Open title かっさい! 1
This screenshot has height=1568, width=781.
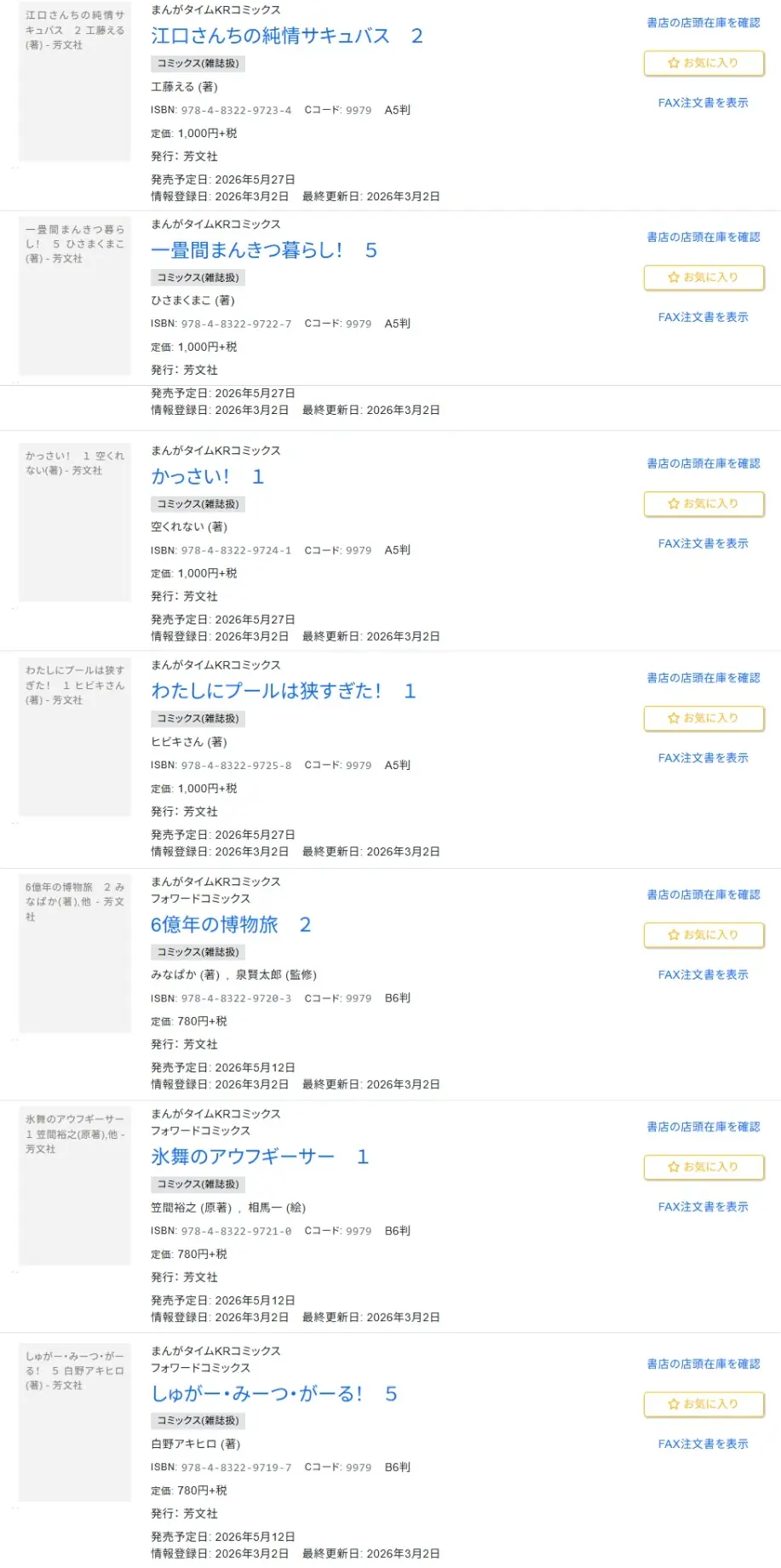coord(207,477)
